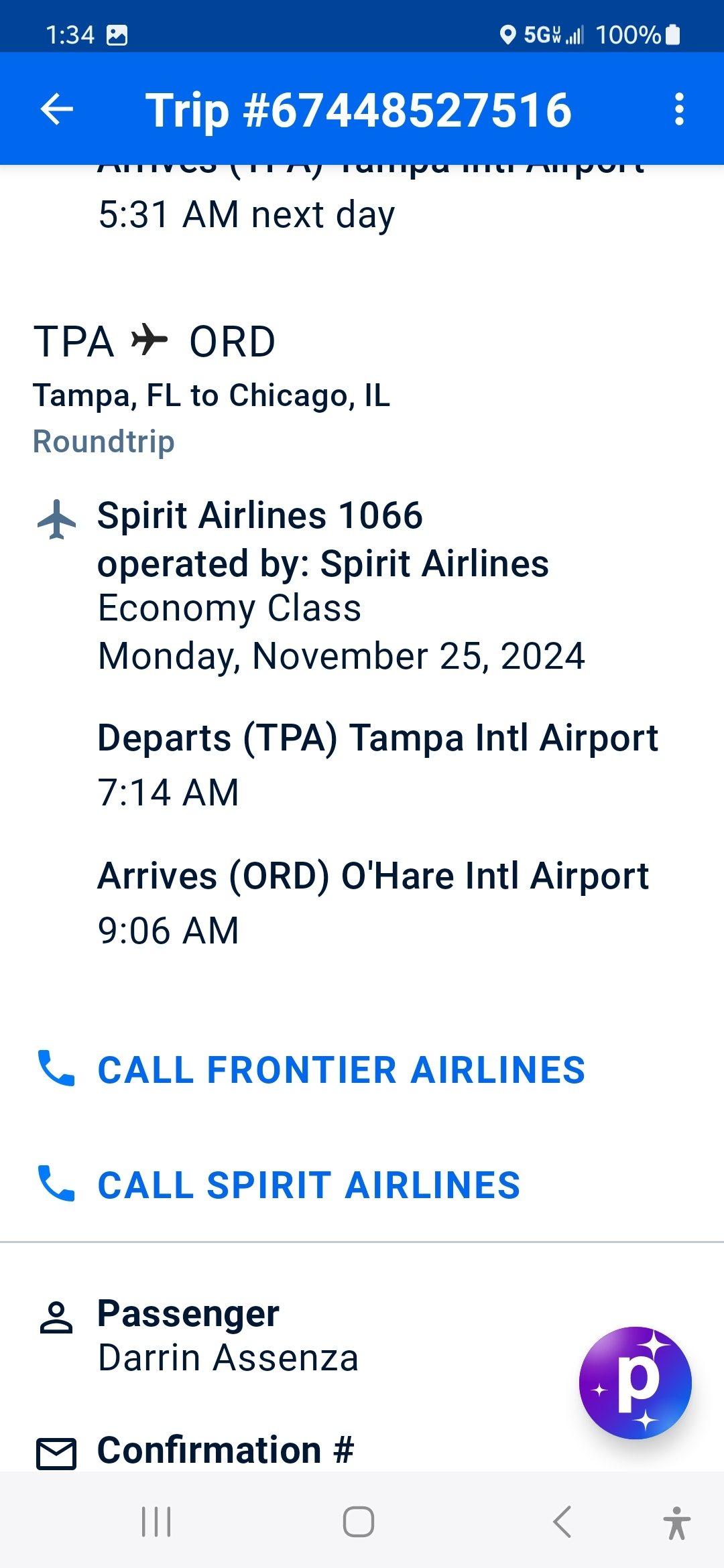Viewport: 724px width, 1568px height.
Task: Open the three-dot overflow menu
Action: coord(679,109)
